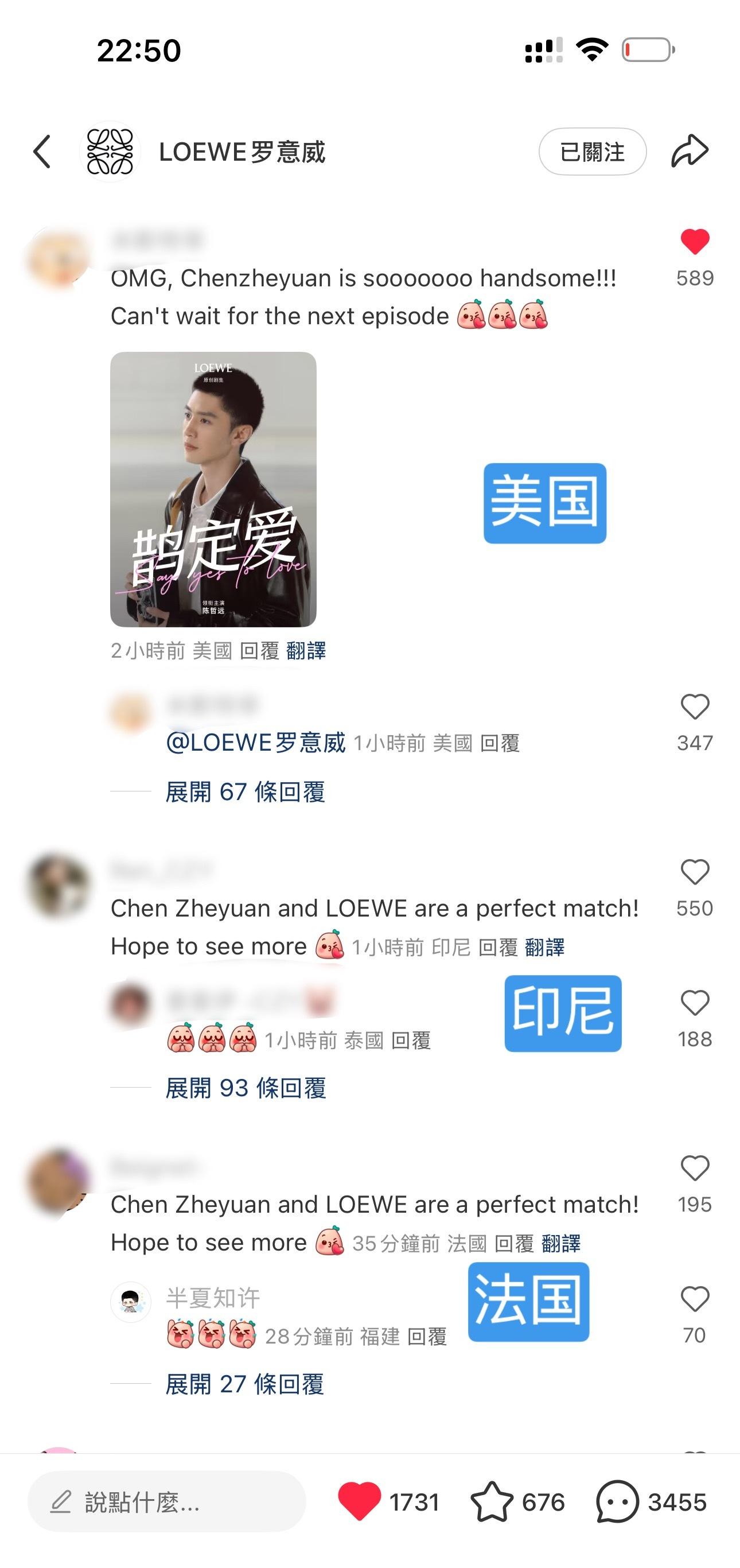Translate the comment from 印尼
This screenshot has height=1568, width=740.
coord(544,947)
